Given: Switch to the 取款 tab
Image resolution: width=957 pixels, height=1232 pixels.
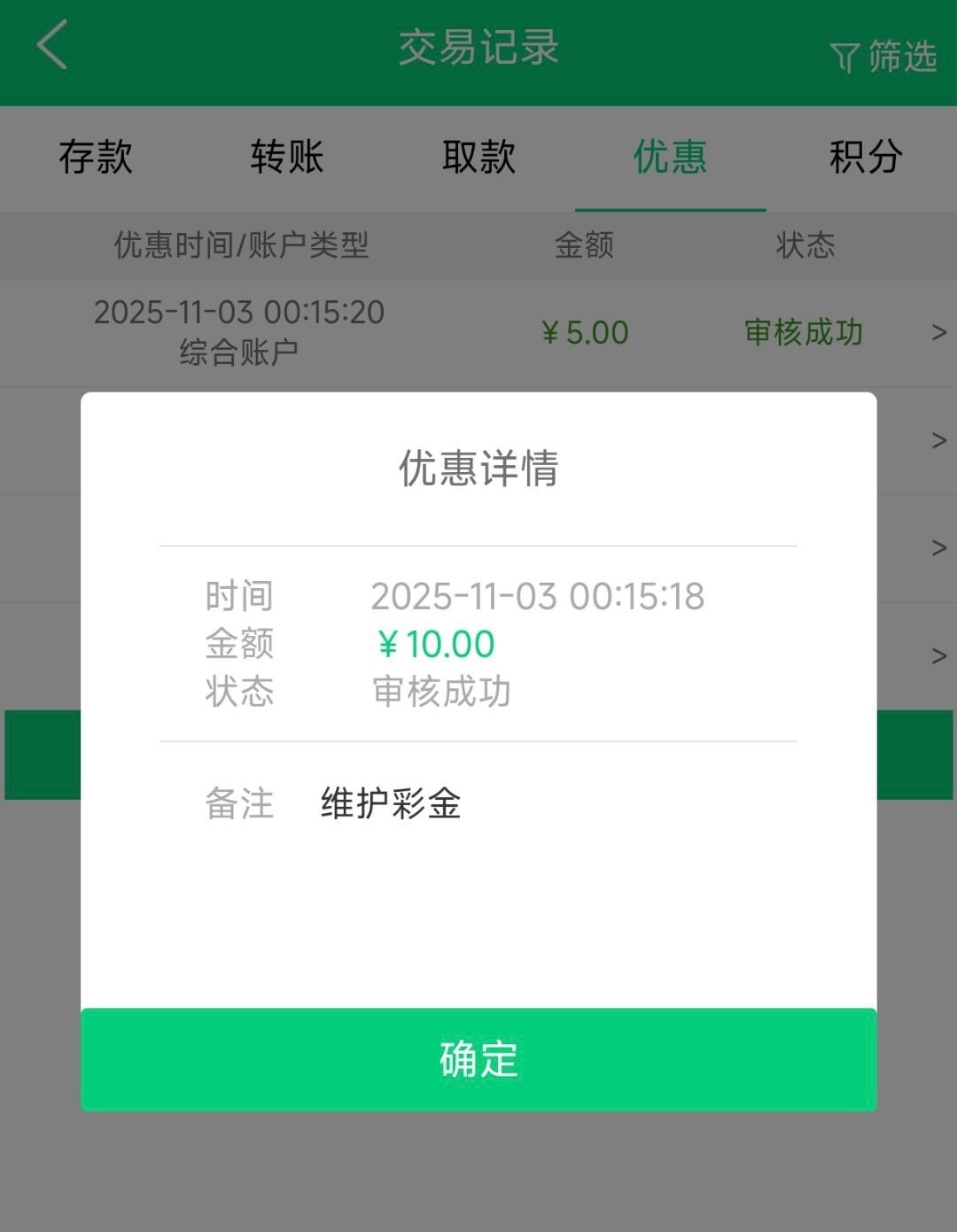Looking at the screenshot, I should coord(478,158).
